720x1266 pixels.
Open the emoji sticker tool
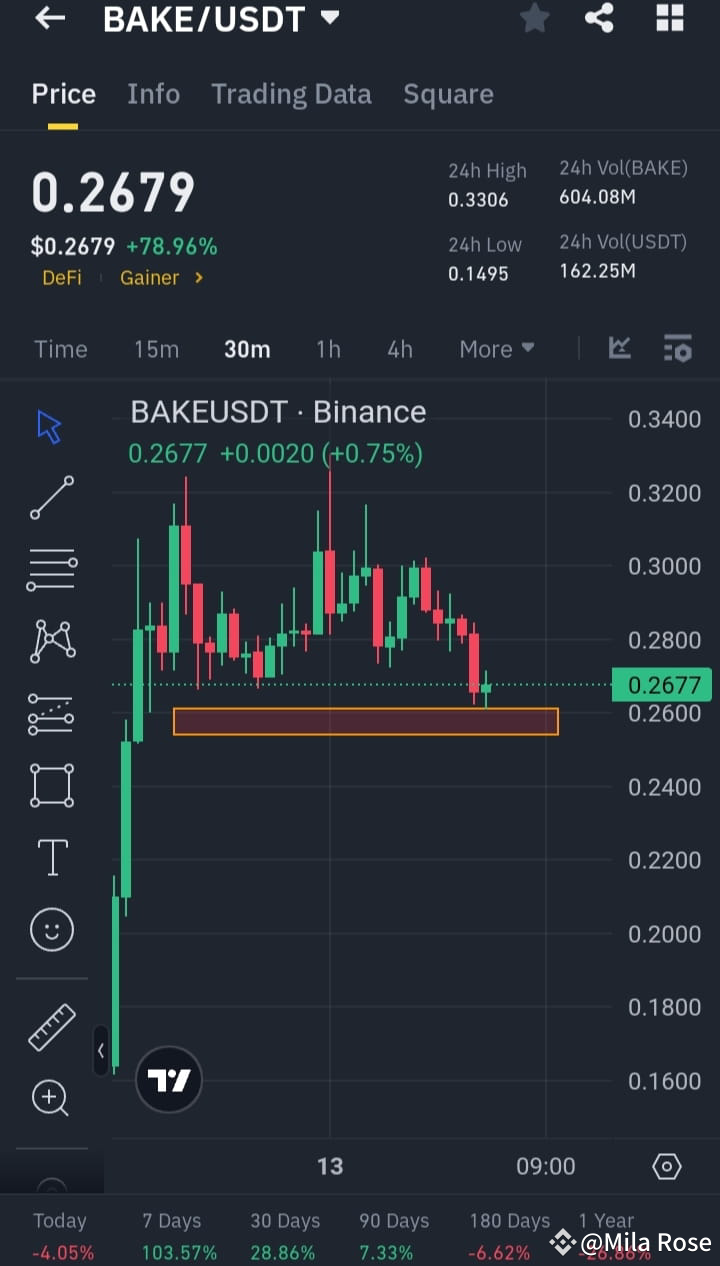pos(51,929)
